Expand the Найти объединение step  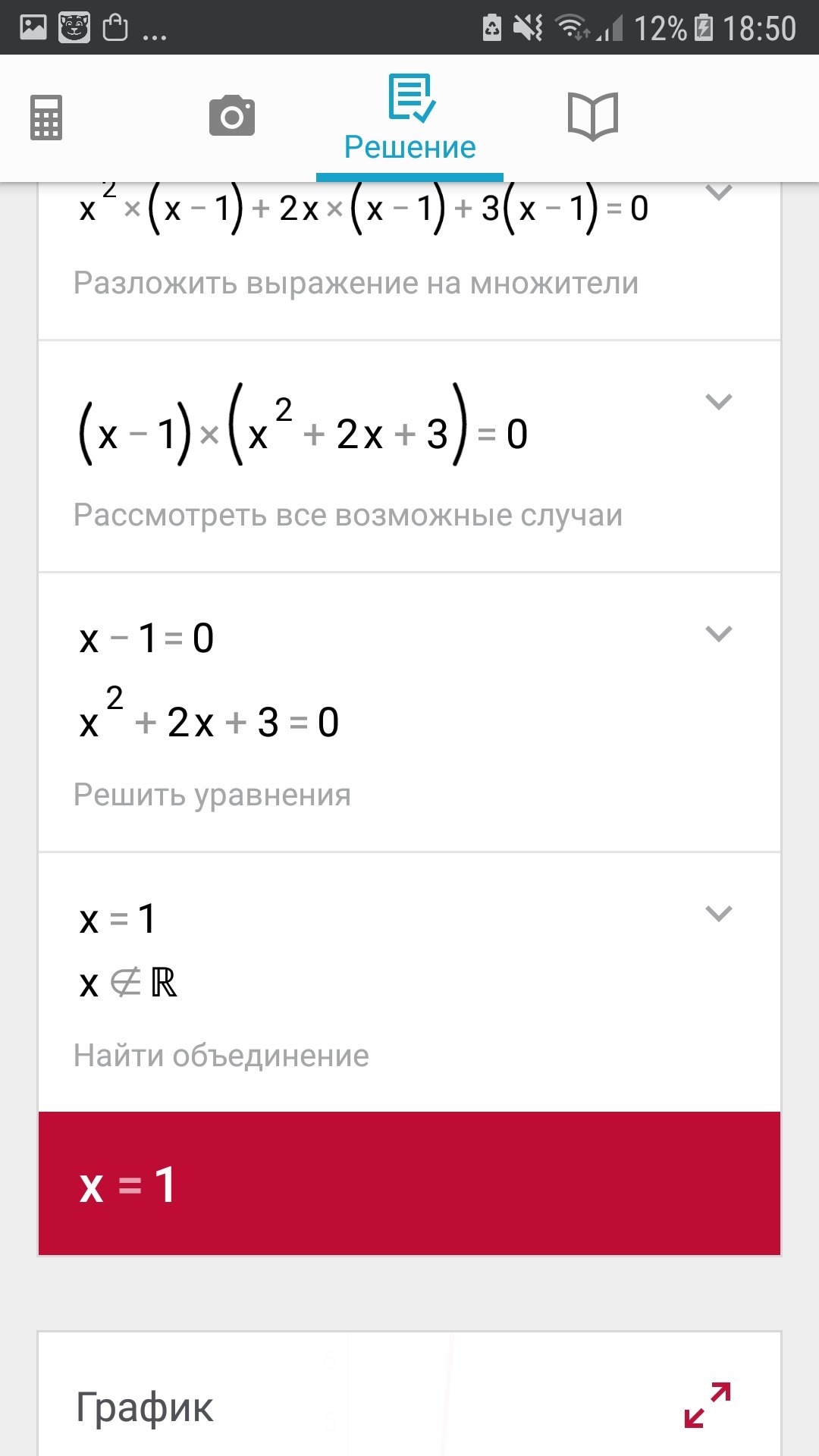718,913
